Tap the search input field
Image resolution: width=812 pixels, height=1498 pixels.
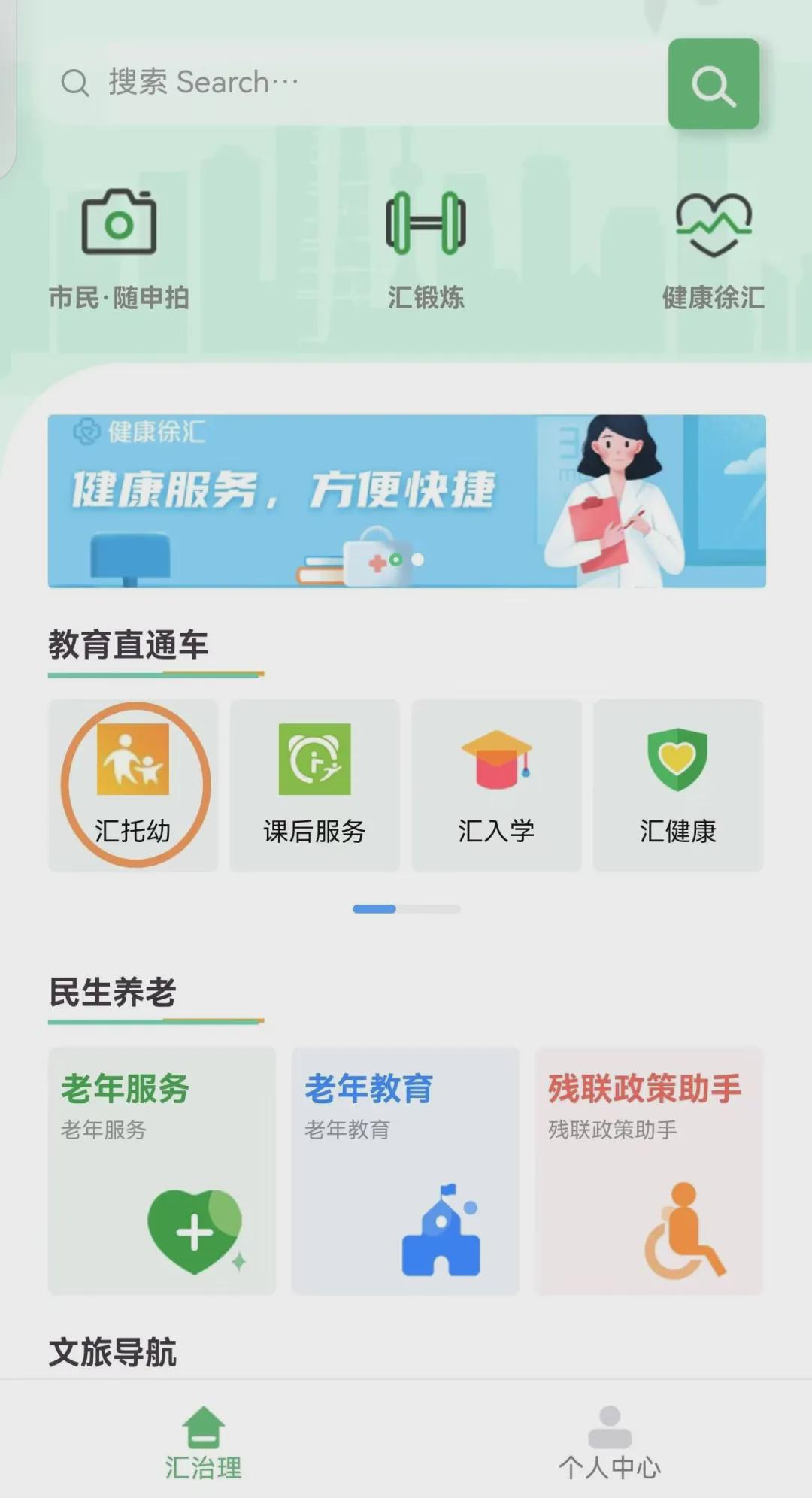361,83
